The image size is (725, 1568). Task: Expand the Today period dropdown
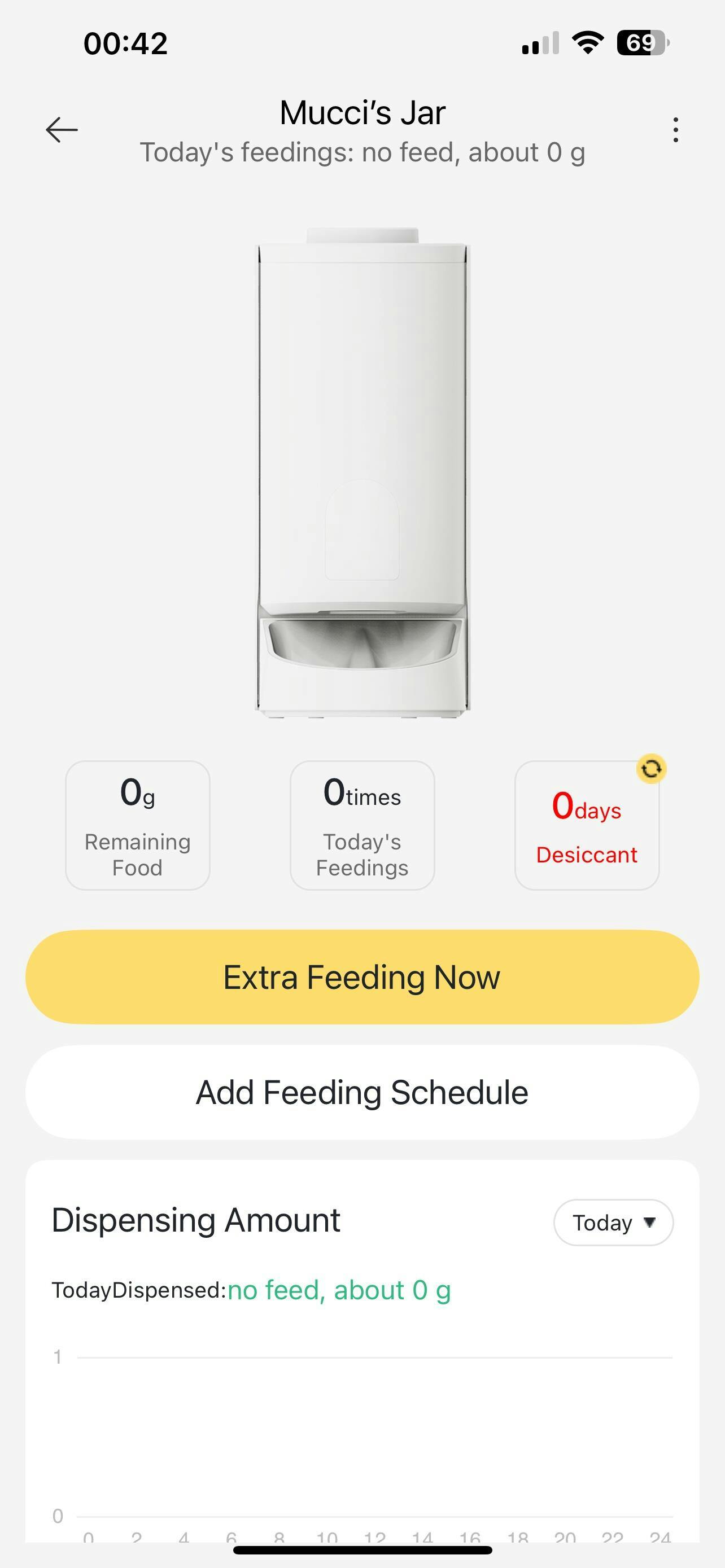click(613, 1222)
